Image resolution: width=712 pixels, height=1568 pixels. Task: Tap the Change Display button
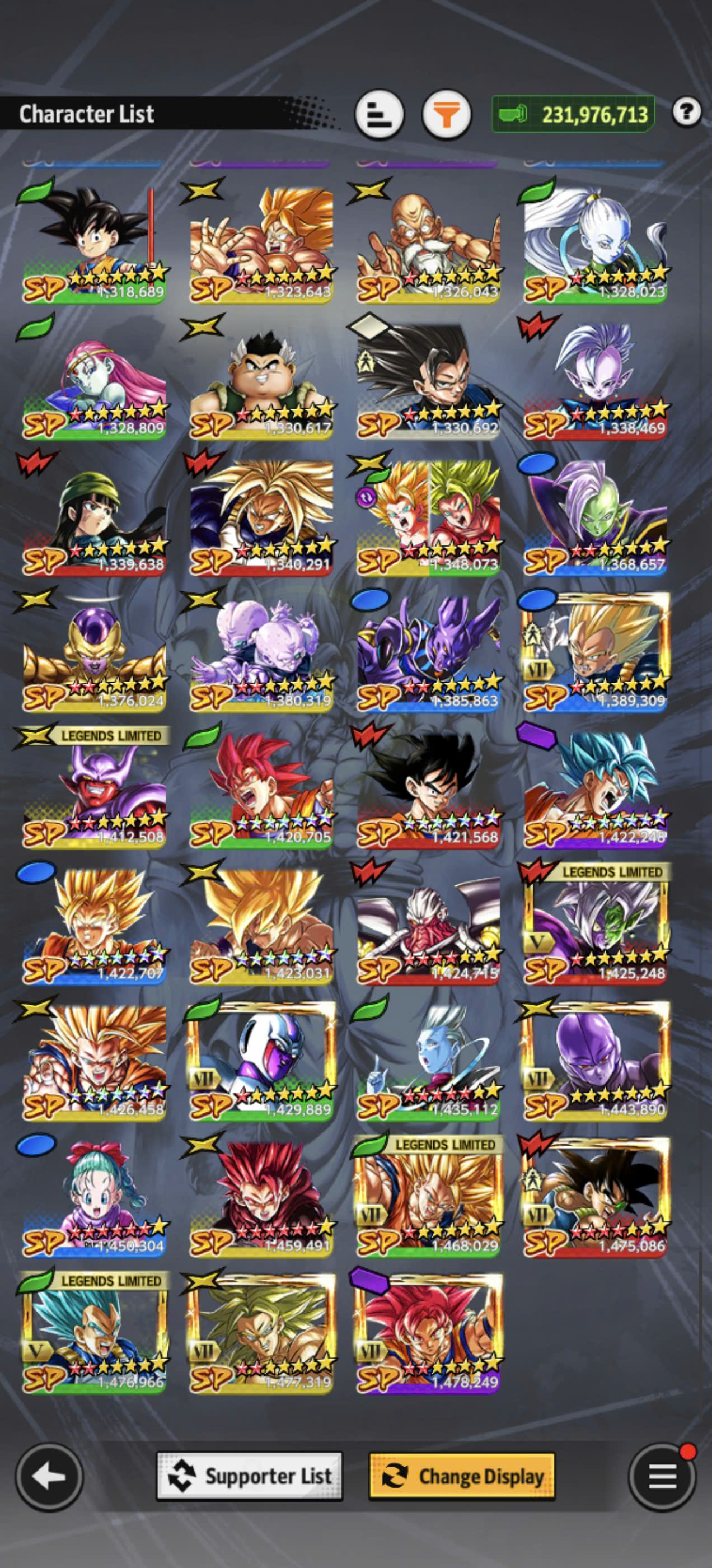pyautogui.click(x=462, y=1476)
